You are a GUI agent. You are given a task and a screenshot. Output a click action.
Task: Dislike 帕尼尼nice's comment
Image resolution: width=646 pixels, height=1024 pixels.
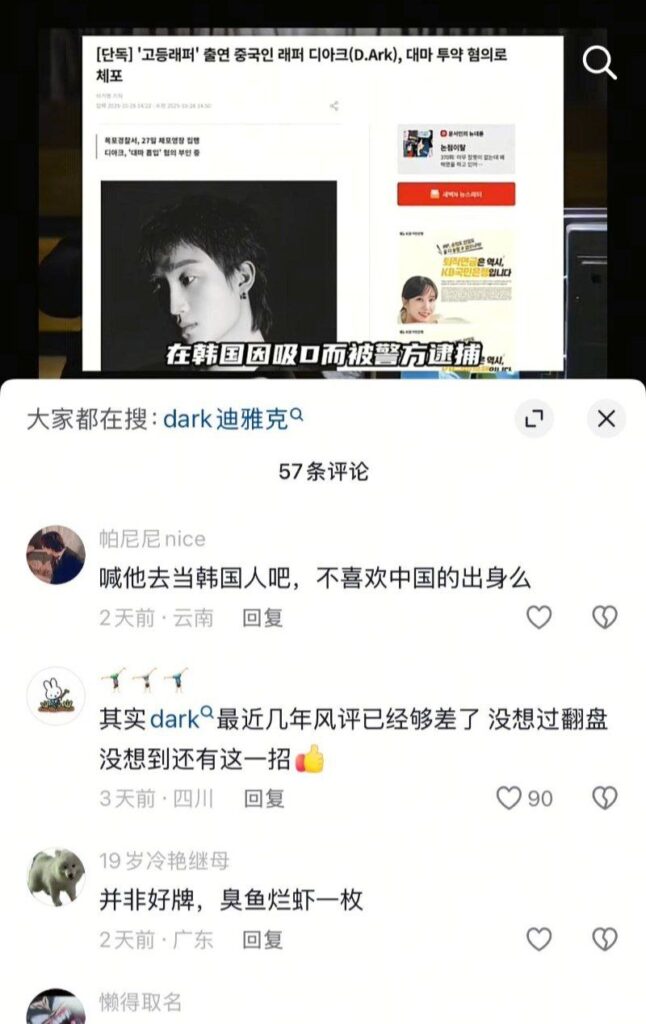[604, 617]
